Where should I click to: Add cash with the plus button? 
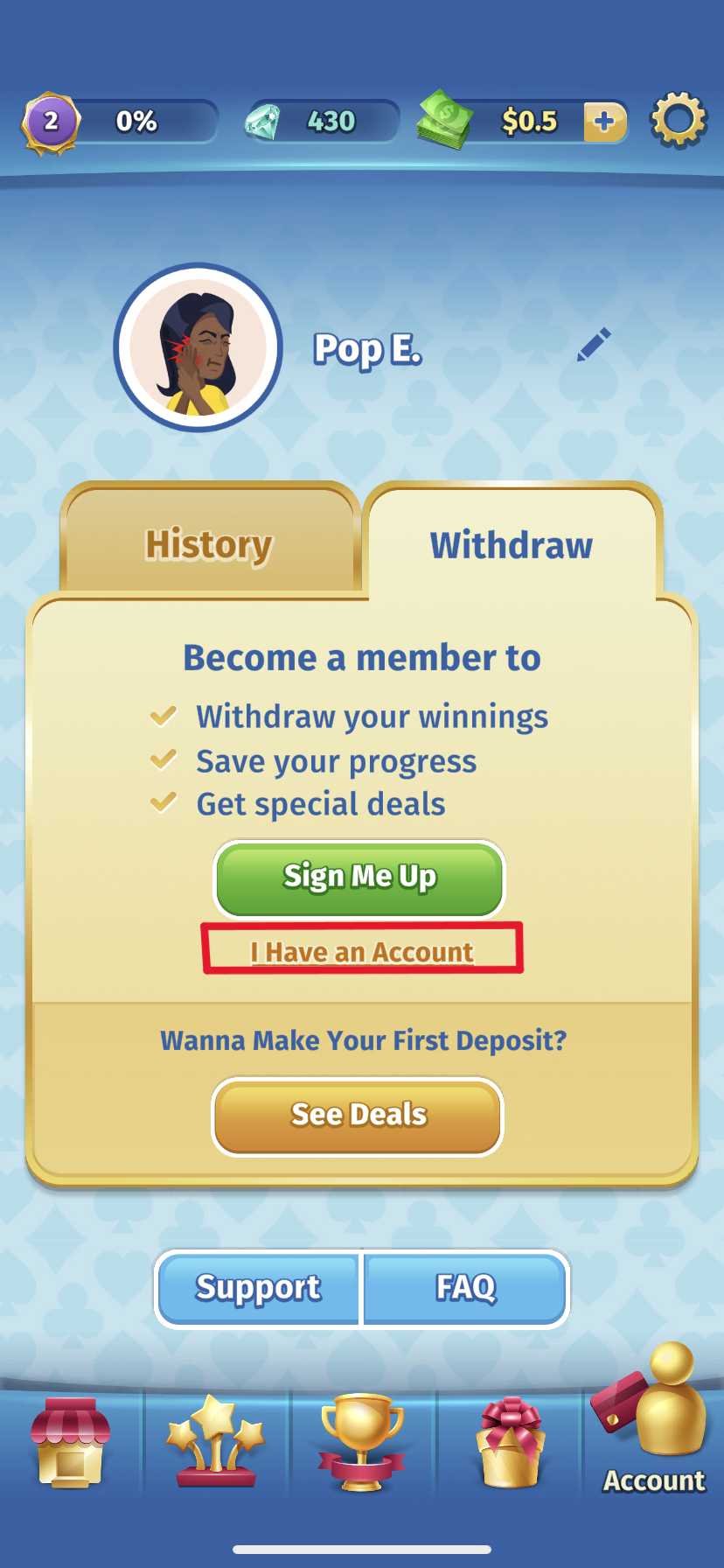point(605,122)
